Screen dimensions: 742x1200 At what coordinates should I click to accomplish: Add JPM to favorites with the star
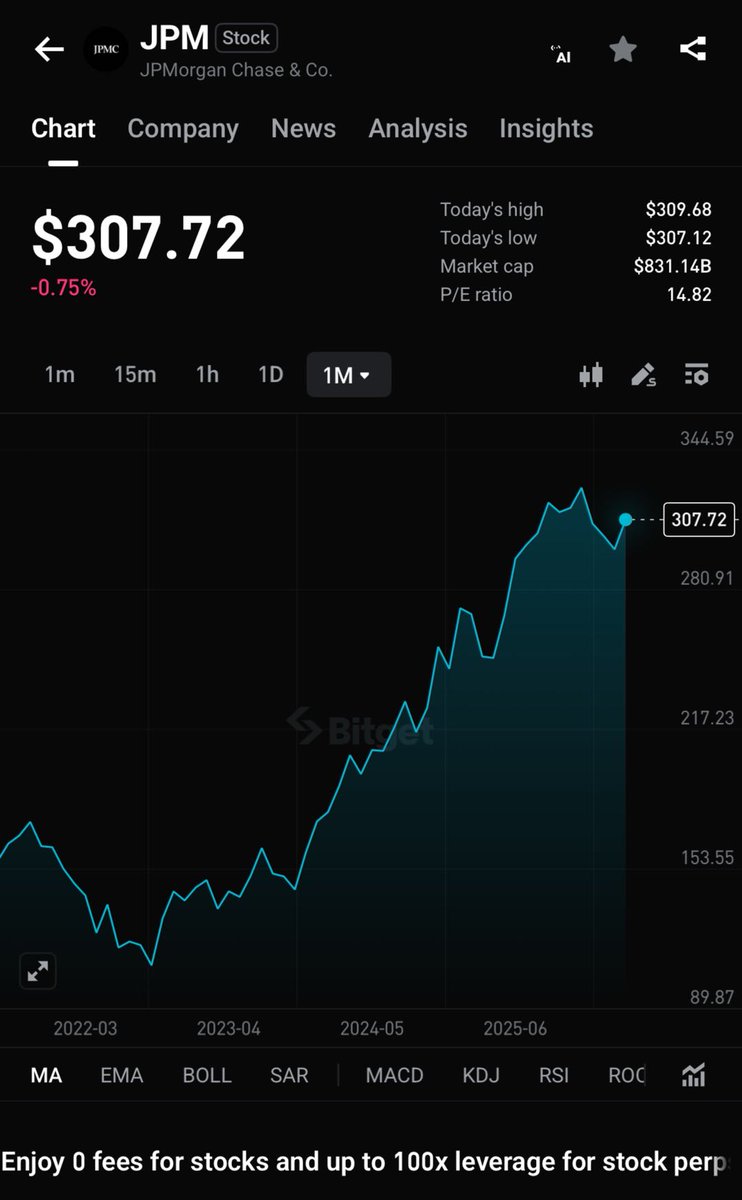(623, 49)
